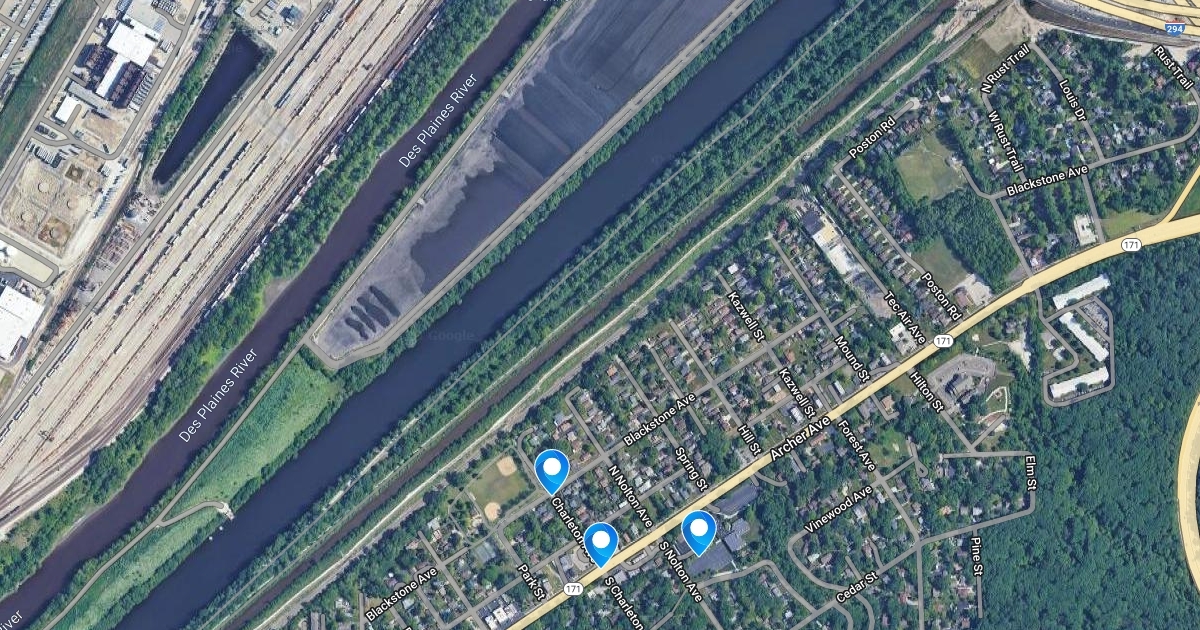Select the map pin beside the baseball field
Screen dimensions: 1200x630
pyautogui.click(x=552, y=469)
